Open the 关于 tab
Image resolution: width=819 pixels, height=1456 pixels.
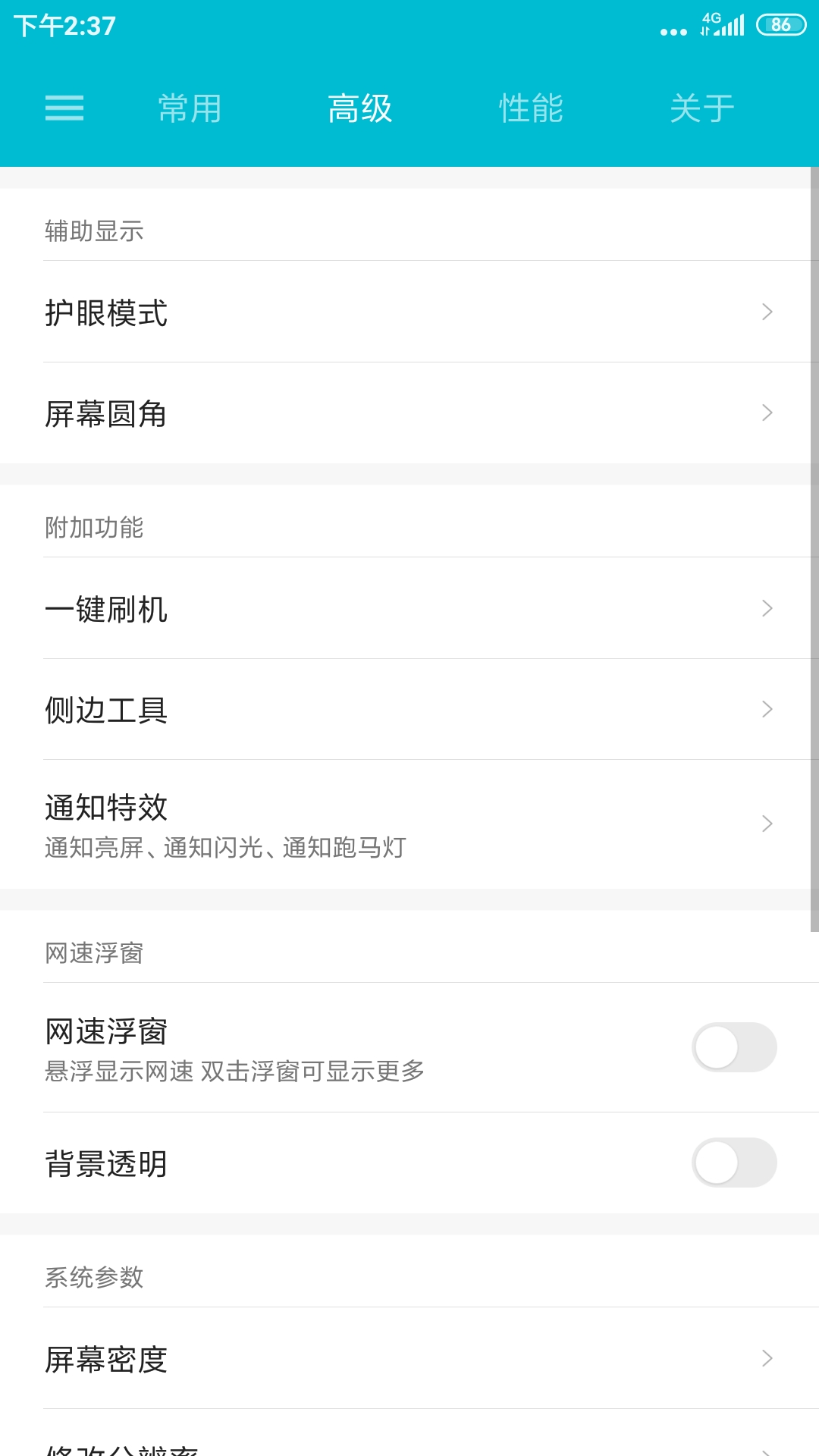(702, 108)
